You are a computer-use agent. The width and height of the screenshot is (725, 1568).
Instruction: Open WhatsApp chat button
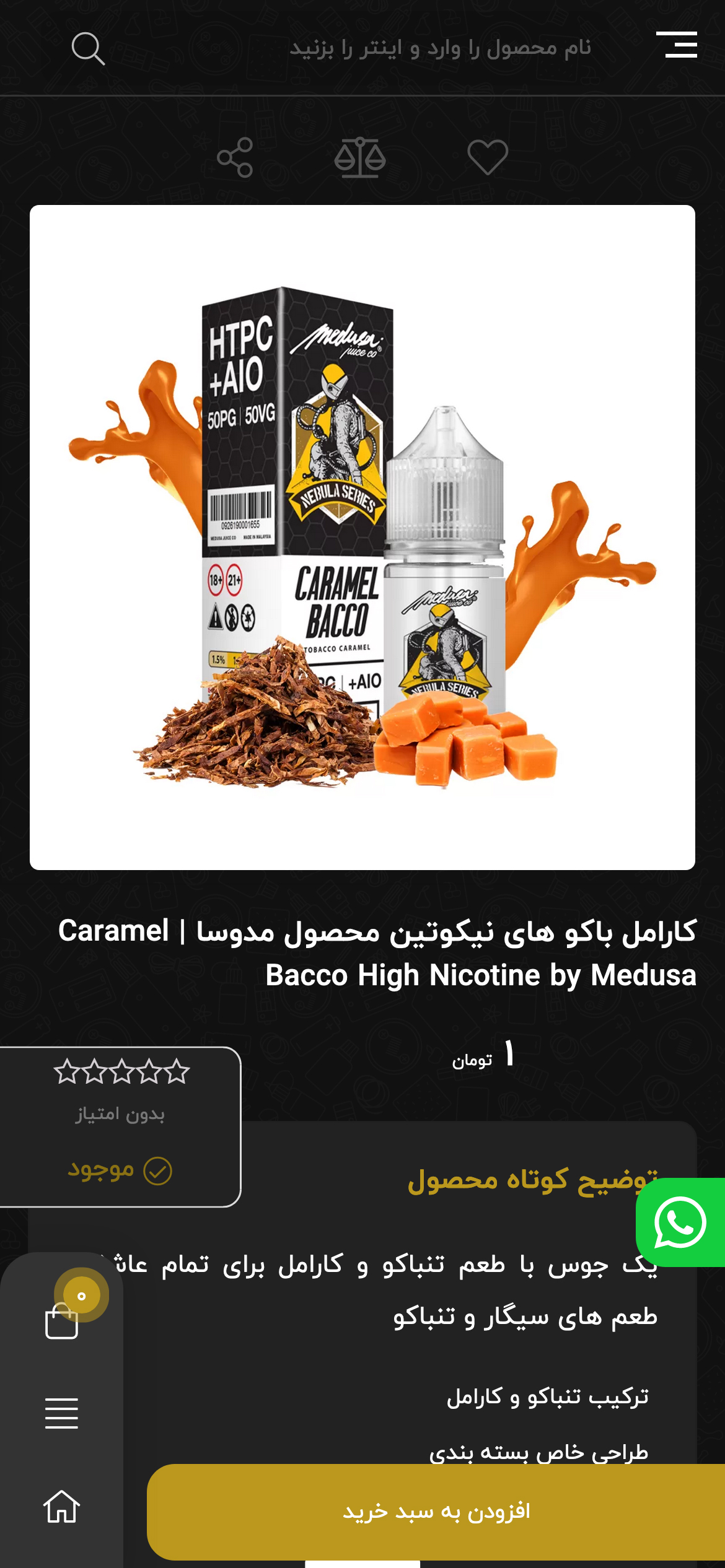[x=680, y=1222]
